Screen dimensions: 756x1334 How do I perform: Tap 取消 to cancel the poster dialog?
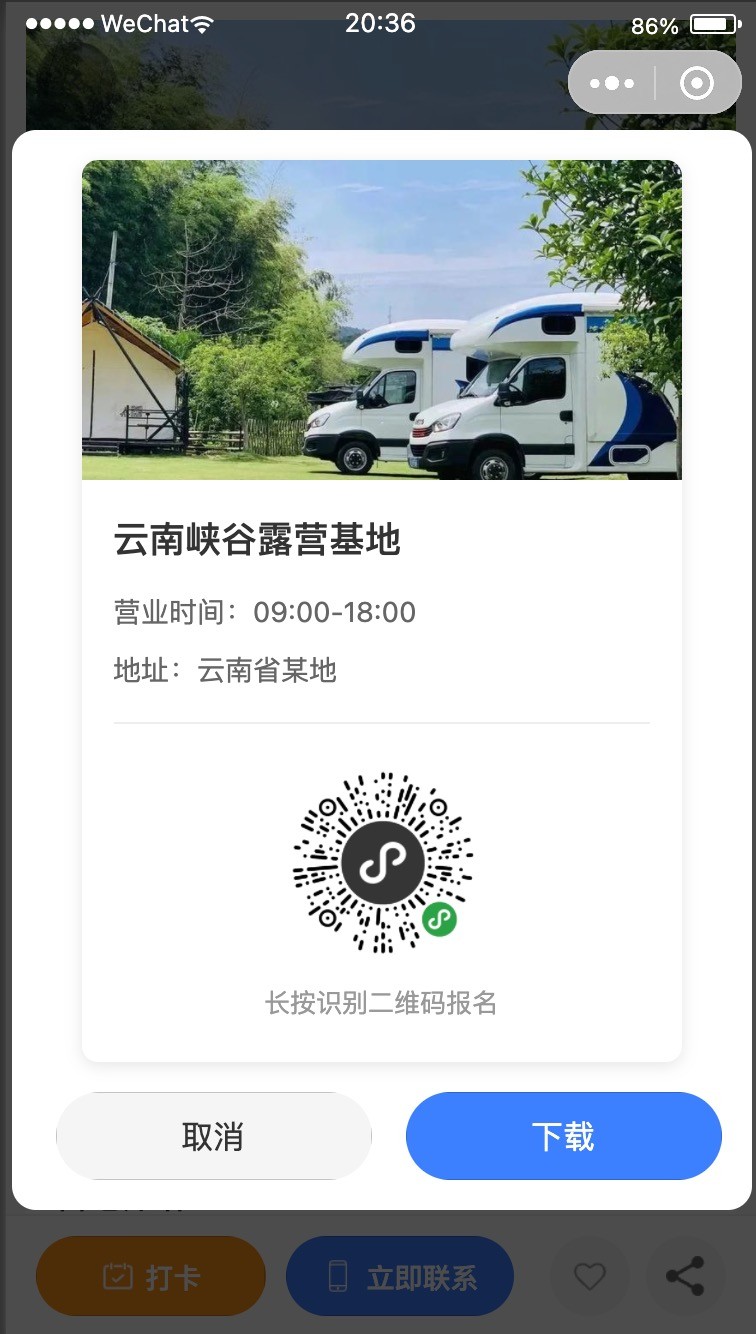214,1136
